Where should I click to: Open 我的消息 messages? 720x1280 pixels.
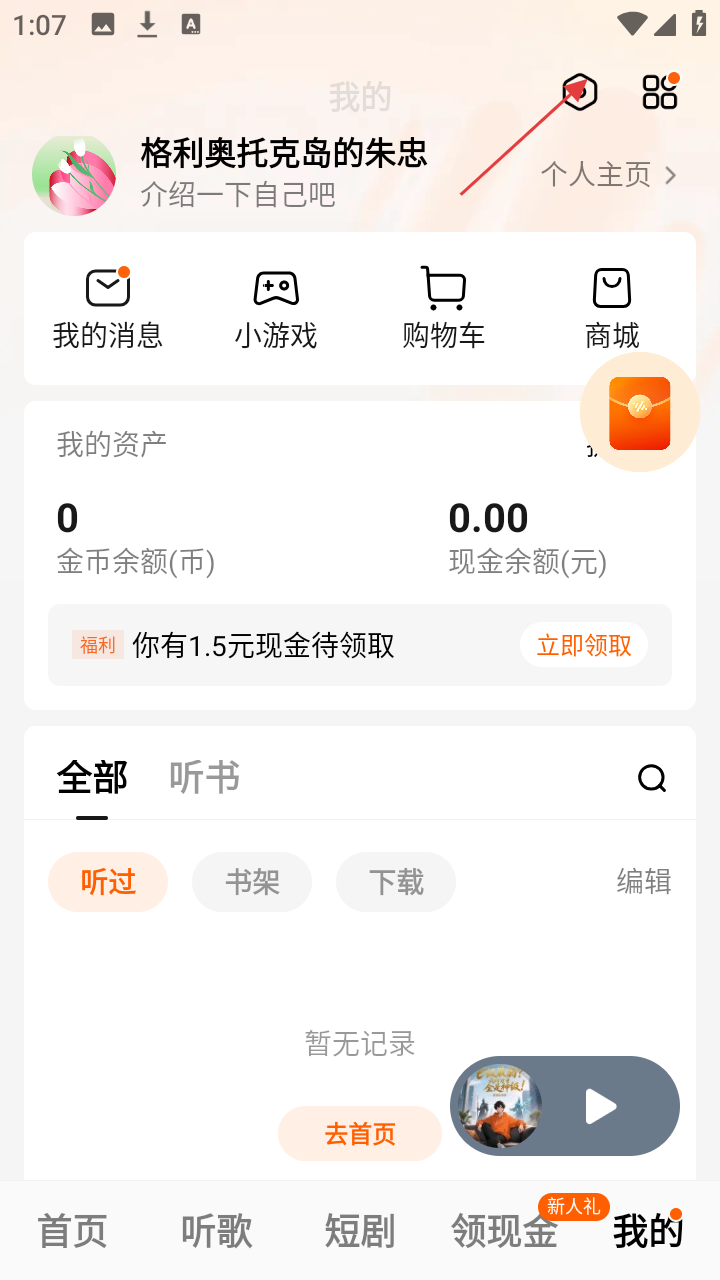108,309
